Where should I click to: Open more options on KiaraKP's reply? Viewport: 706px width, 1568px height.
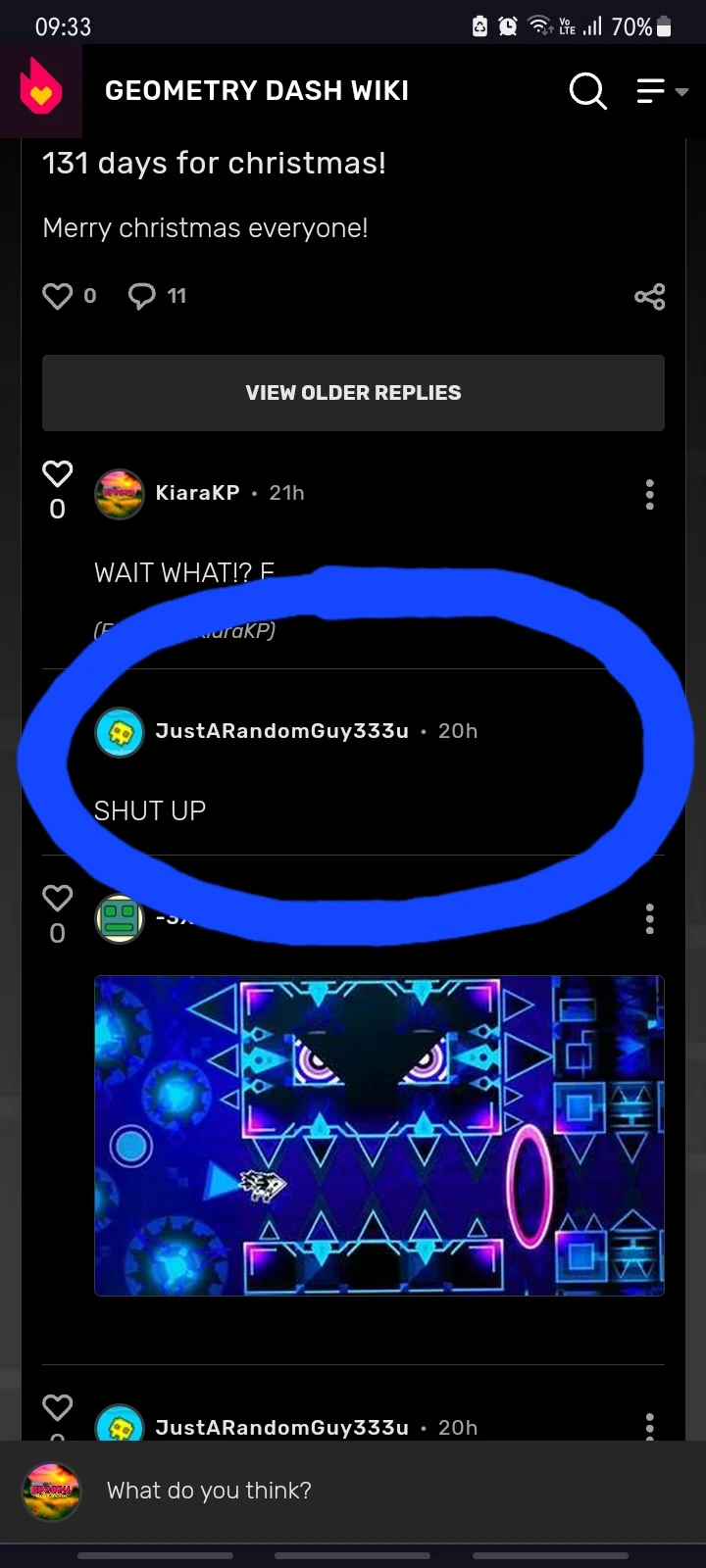[x=649, y=495]
